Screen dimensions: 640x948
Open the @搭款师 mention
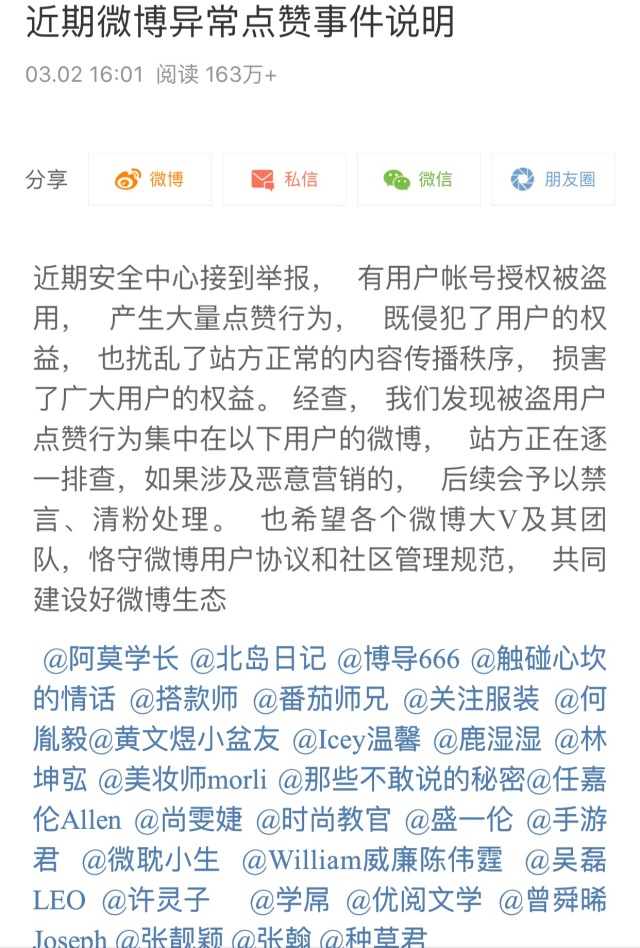(x=184, y=698)
